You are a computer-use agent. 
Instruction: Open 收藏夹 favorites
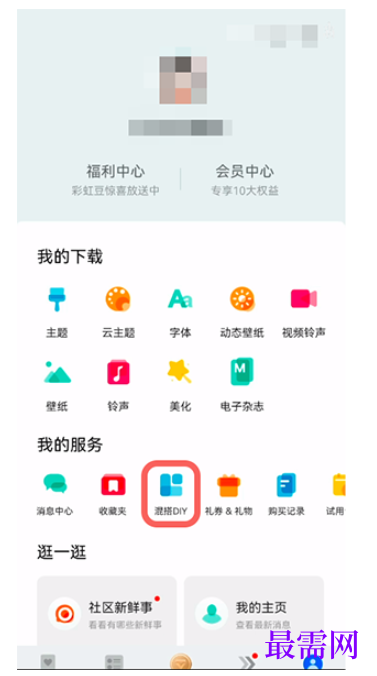tap(113, 494)
